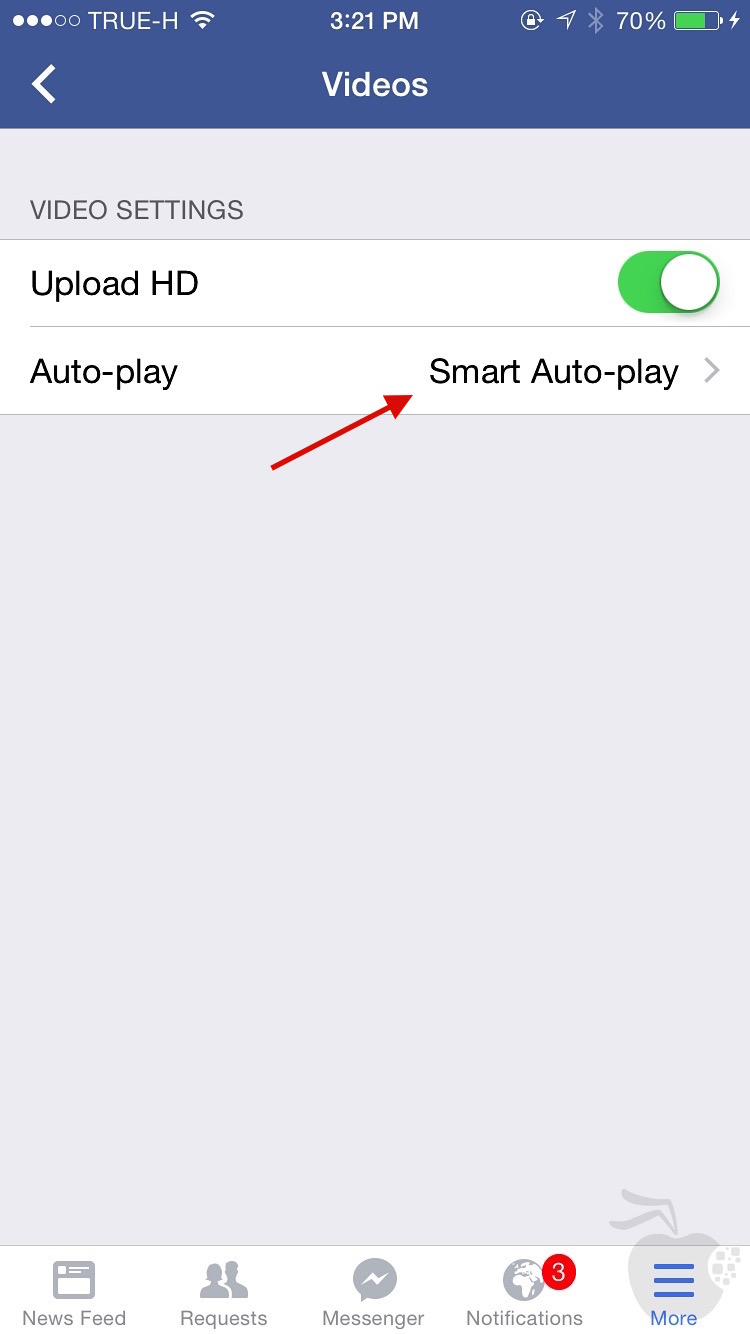Tap the orientation lock icon in status bar
The width and height of the screenshot is (750, 1334).
click(x=531, y=19)
